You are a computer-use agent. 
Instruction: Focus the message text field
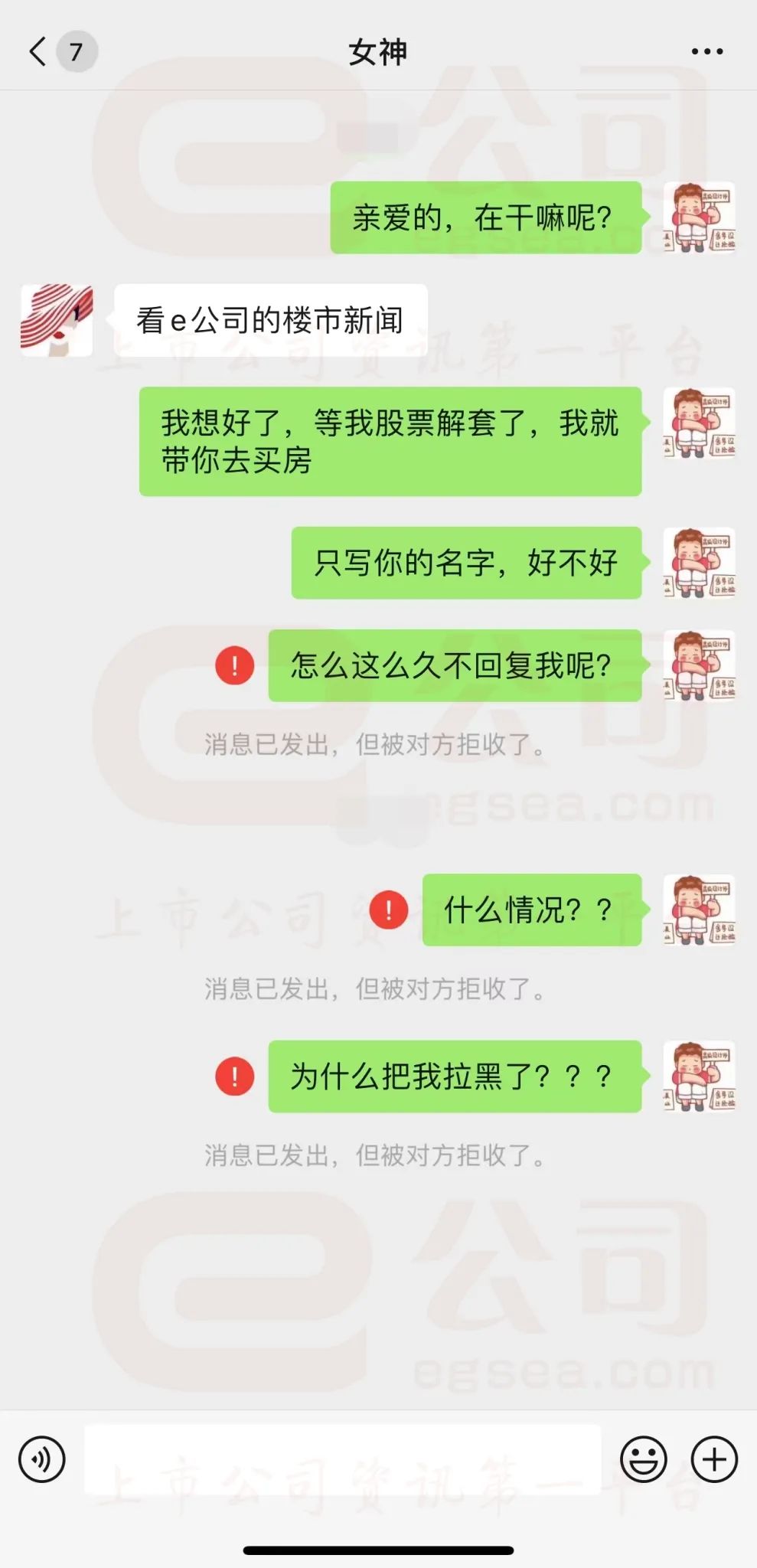(342, 1459)
